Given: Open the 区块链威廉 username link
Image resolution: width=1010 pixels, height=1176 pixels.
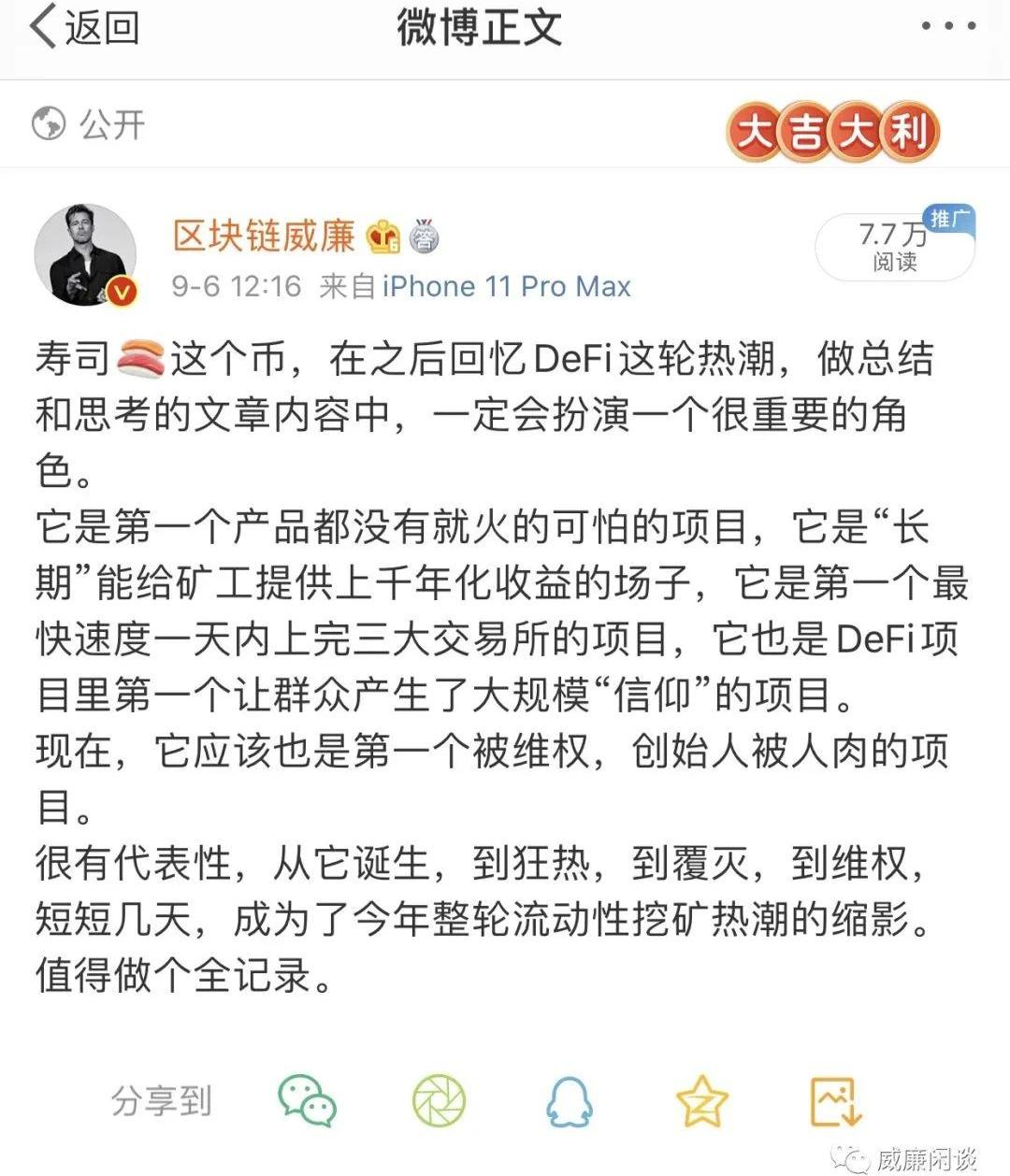Looking at the screenshot, I should [x=264, y=236].
